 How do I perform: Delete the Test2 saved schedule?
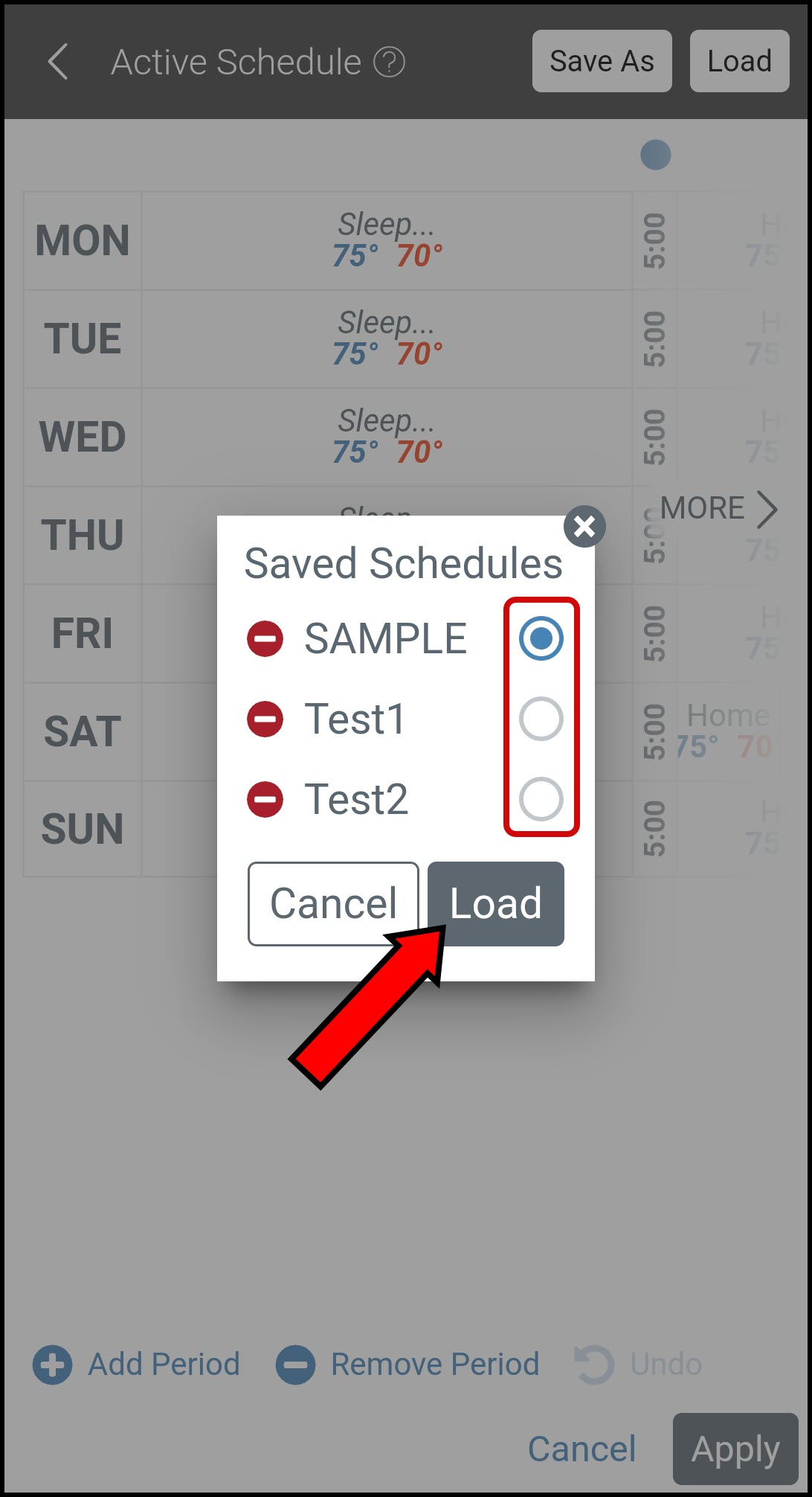coord(265,799)
